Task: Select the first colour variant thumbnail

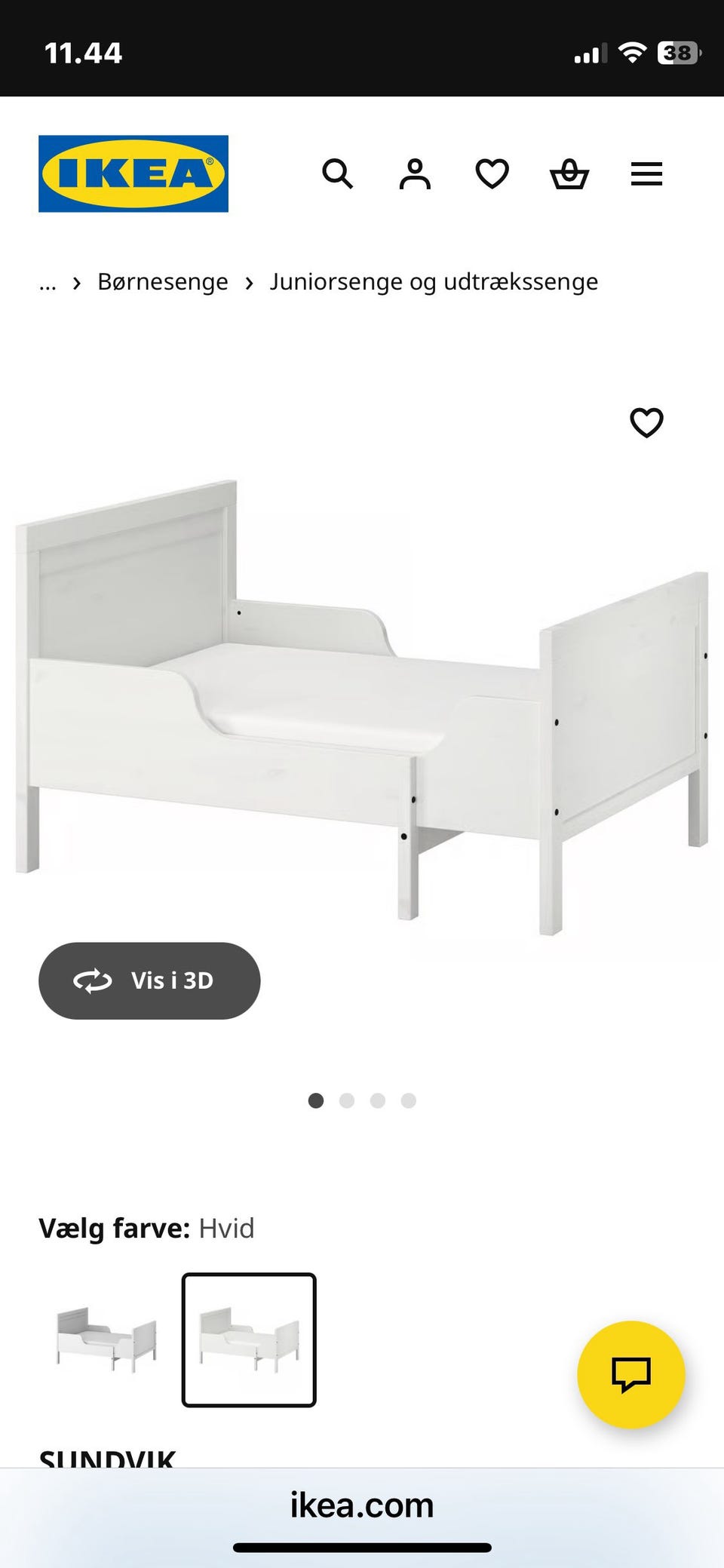Action: [x=106, y=1339]
